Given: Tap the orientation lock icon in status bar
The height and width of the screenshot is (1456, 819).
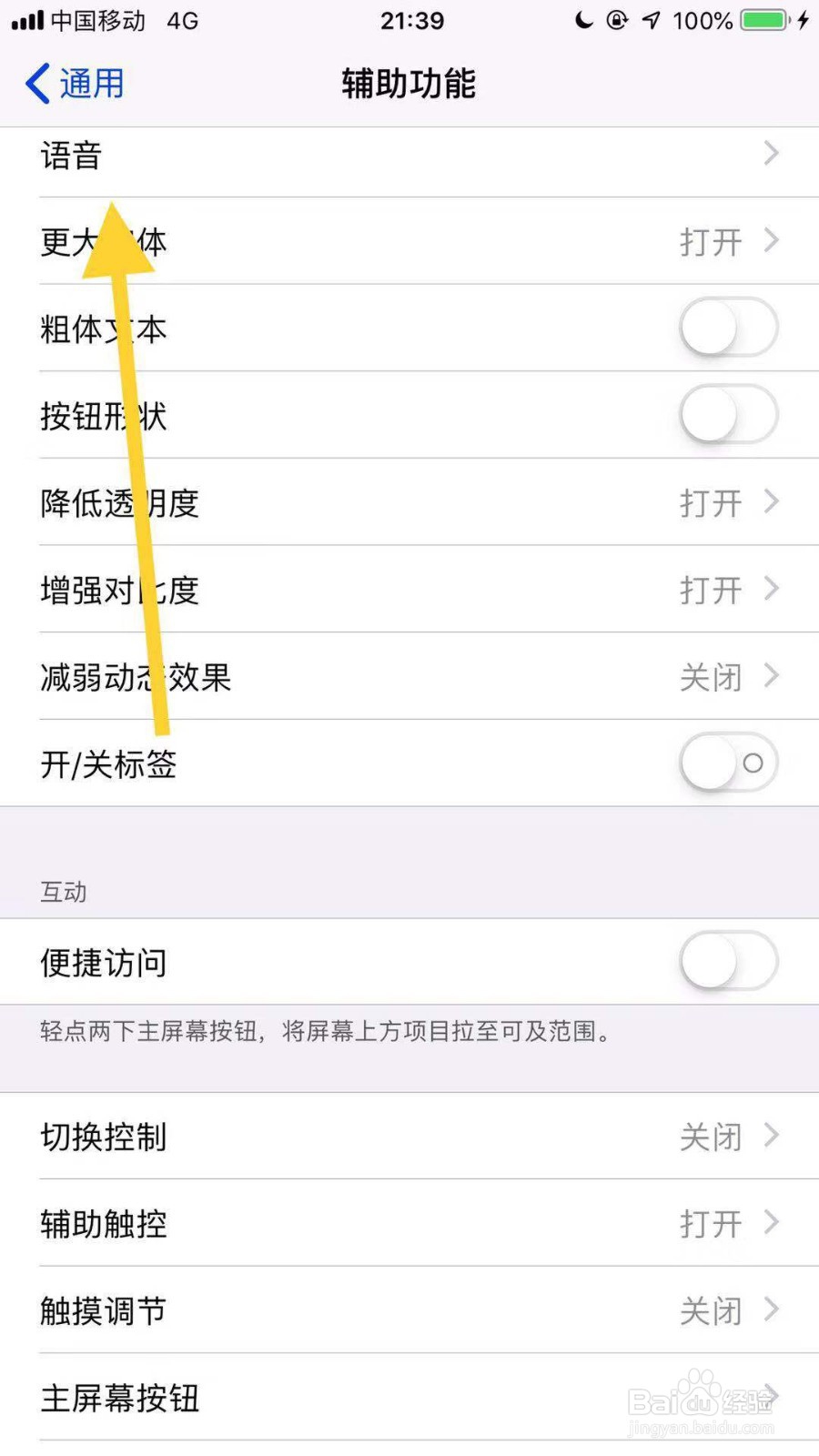Looking at the screenshot, I should pos(618,20).
